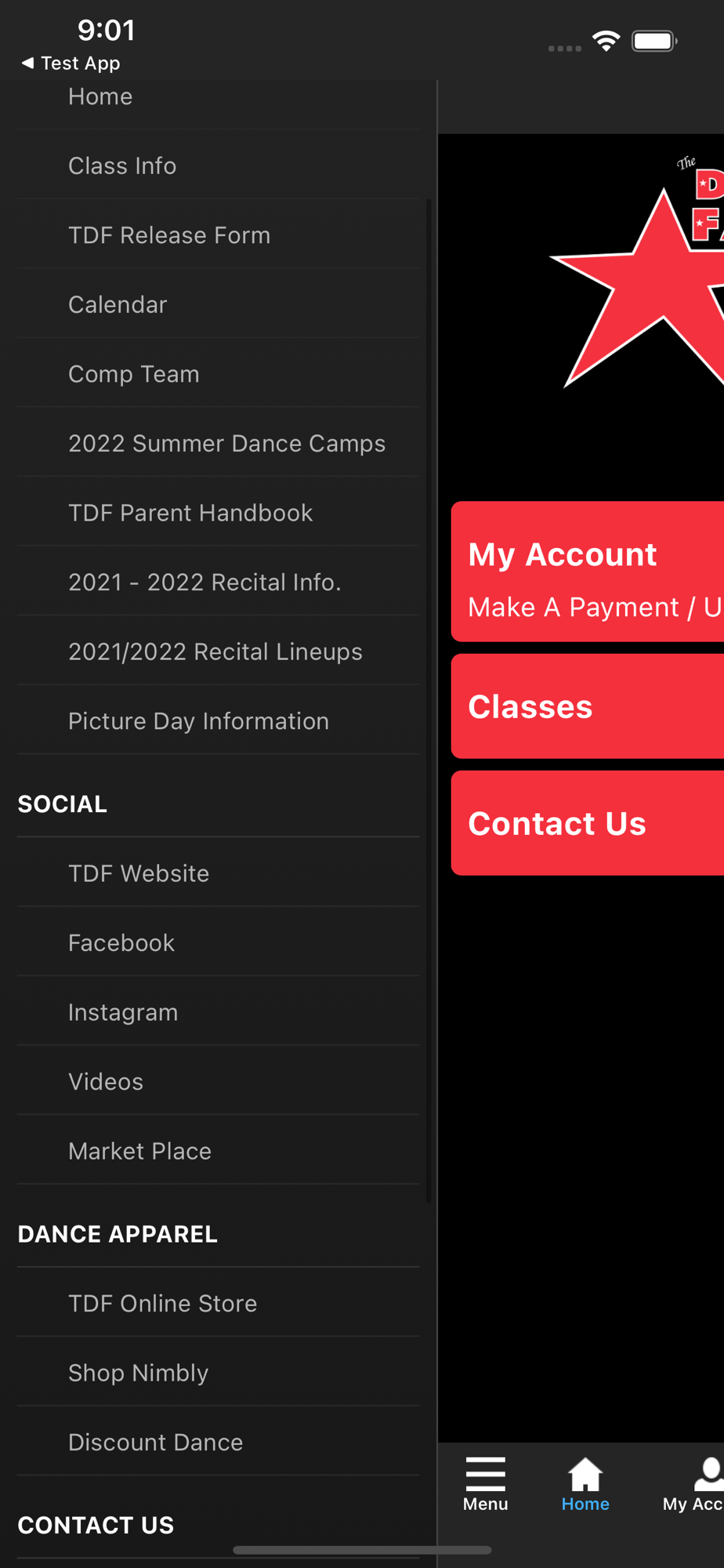Open Market Place
The width and height of the screenshot is (724, 1568).
tap(218, 1151)
